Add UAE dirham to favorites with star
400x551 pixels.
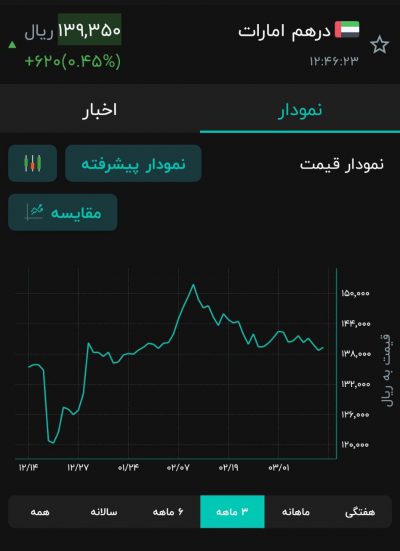(x=379, y=45)
